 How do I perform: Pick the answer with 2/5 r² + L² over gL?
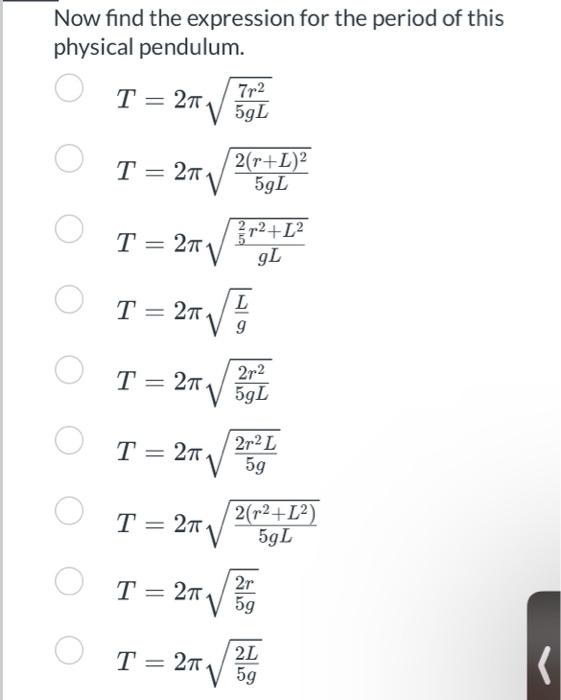[69, 229]
